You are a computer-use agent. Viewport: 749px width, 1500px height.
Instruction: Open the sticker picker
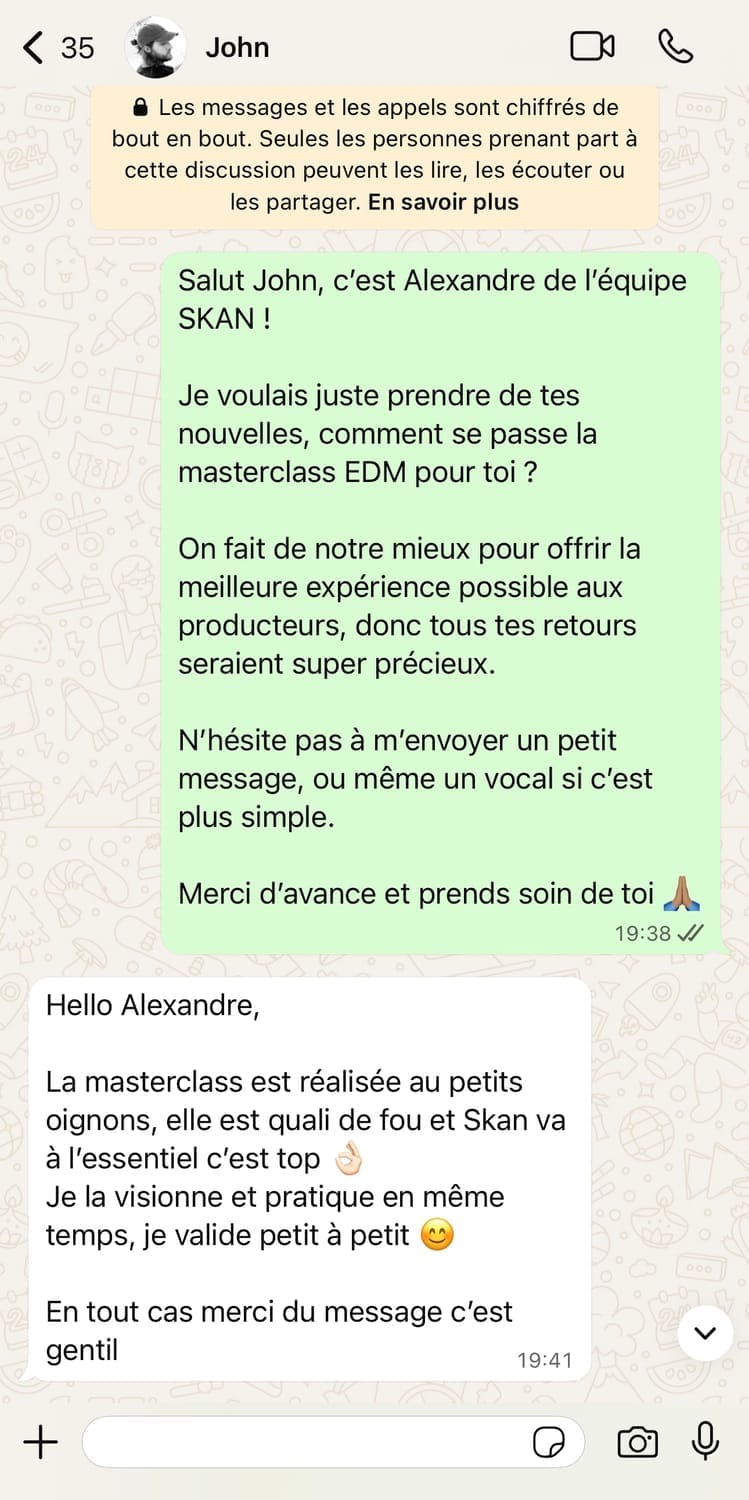549,1442
